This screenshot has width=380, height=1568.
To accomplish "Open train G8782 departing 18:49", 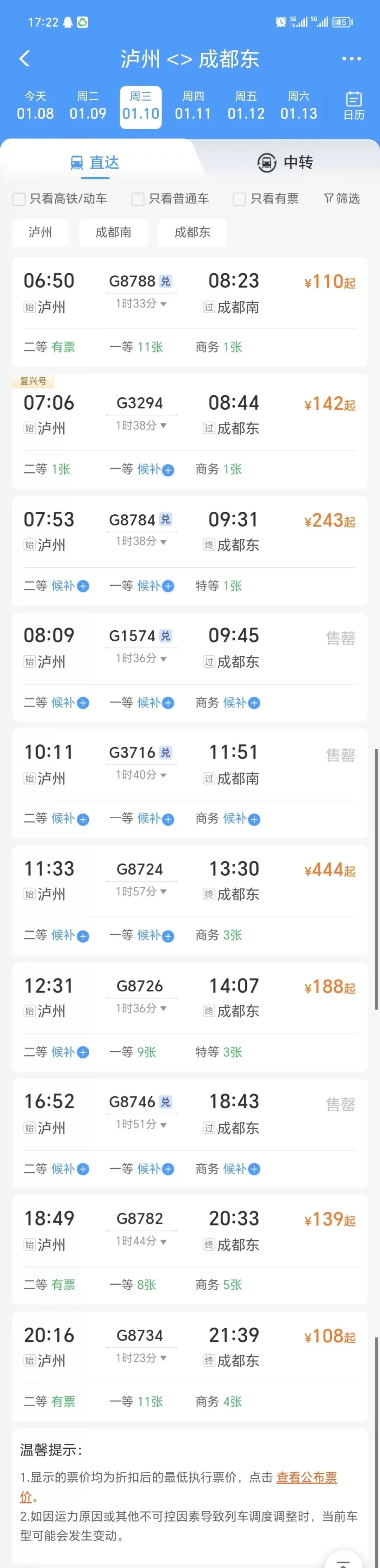I will (189, 1231).
